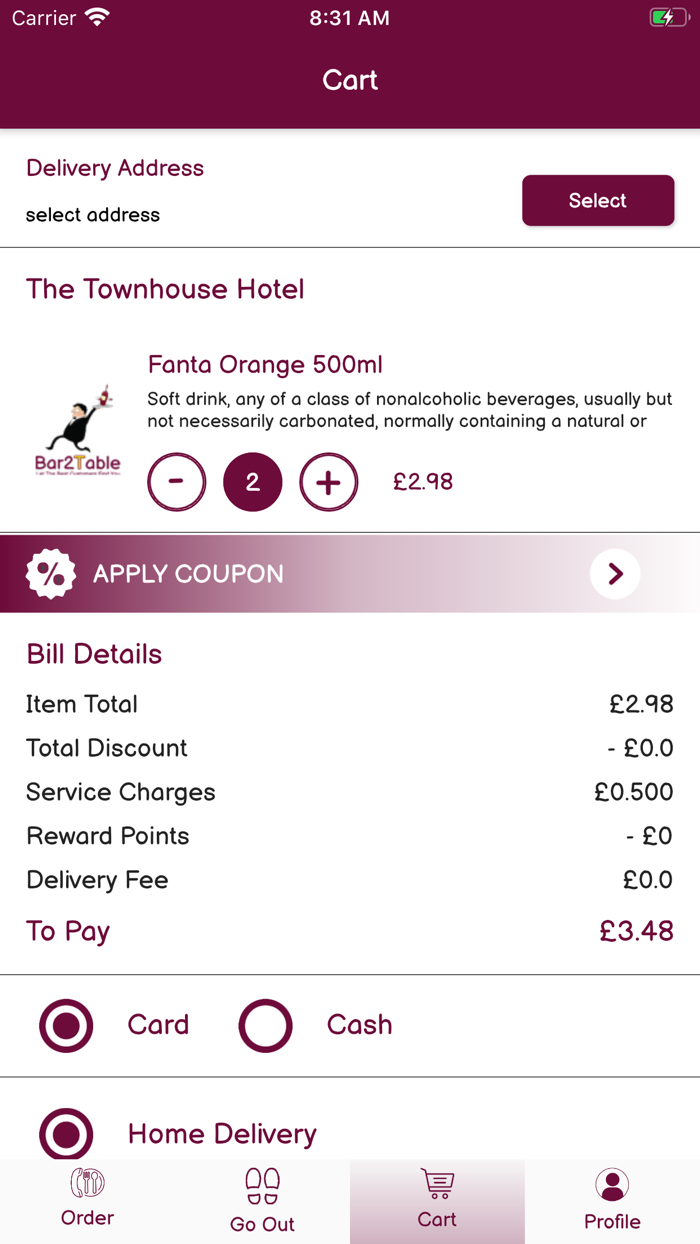Increase Fanta Orange quantity with plus

[329, 482]
